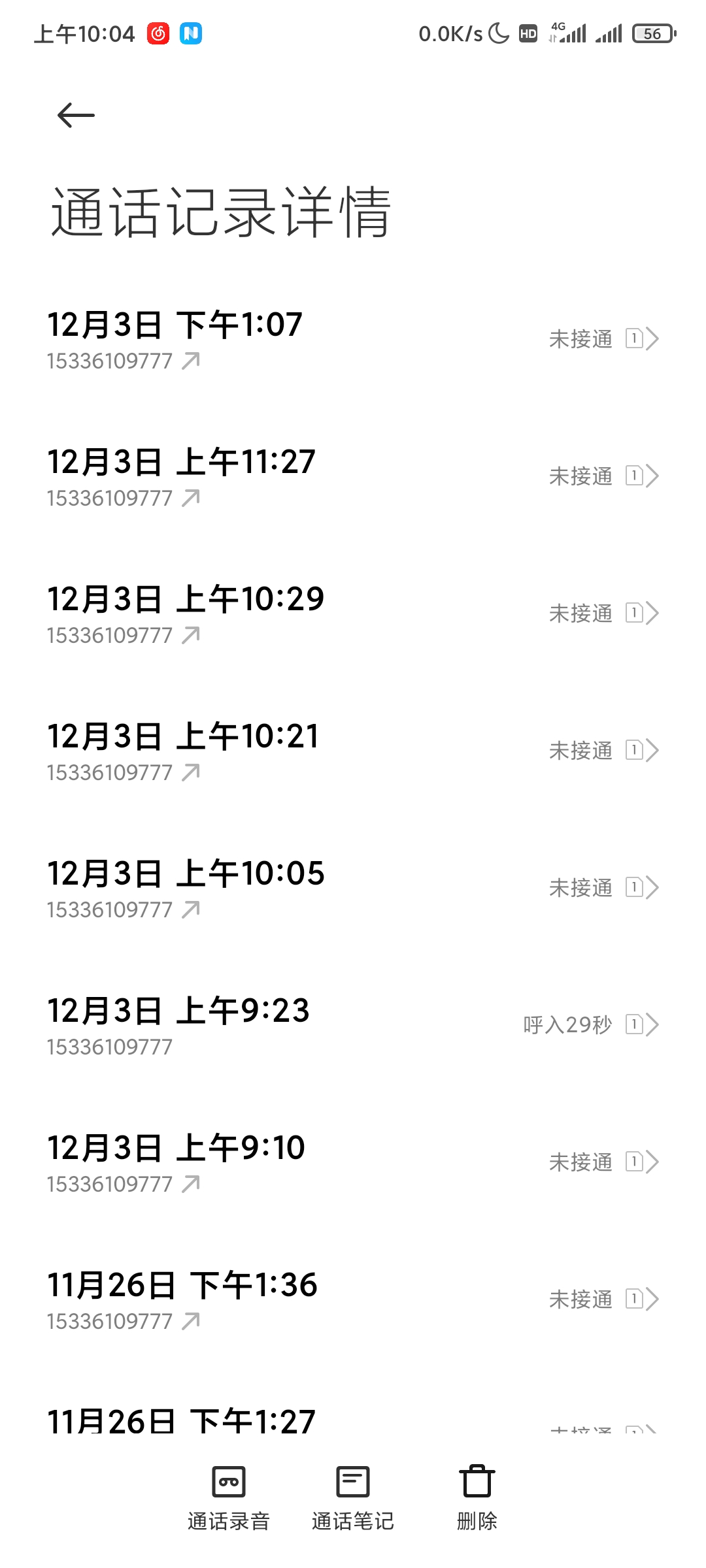Open call record from 12月3日 上午11:27

[x=353, y=476]
